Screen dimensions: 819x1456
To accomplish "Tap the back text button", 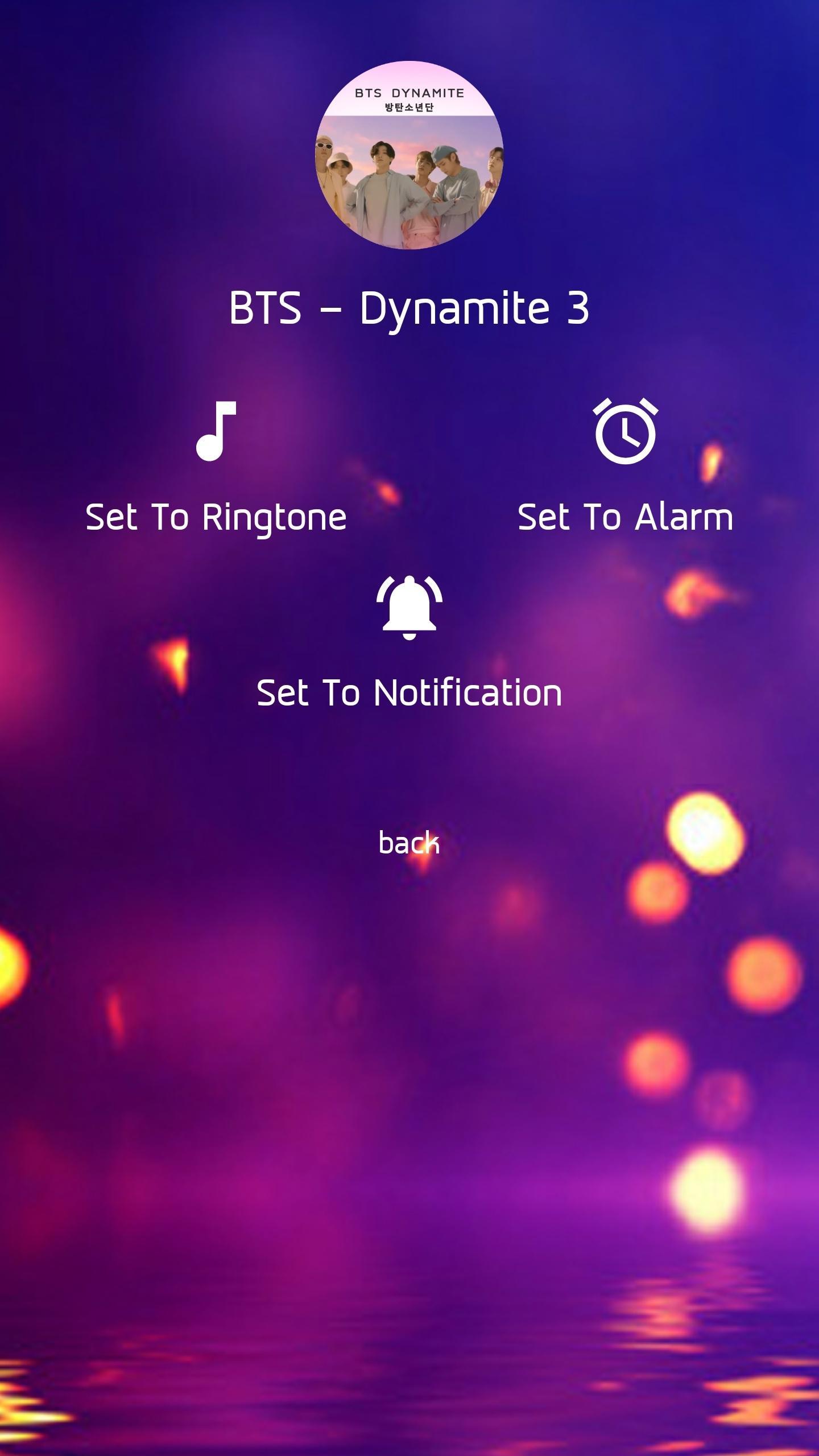I will (409, 843).
